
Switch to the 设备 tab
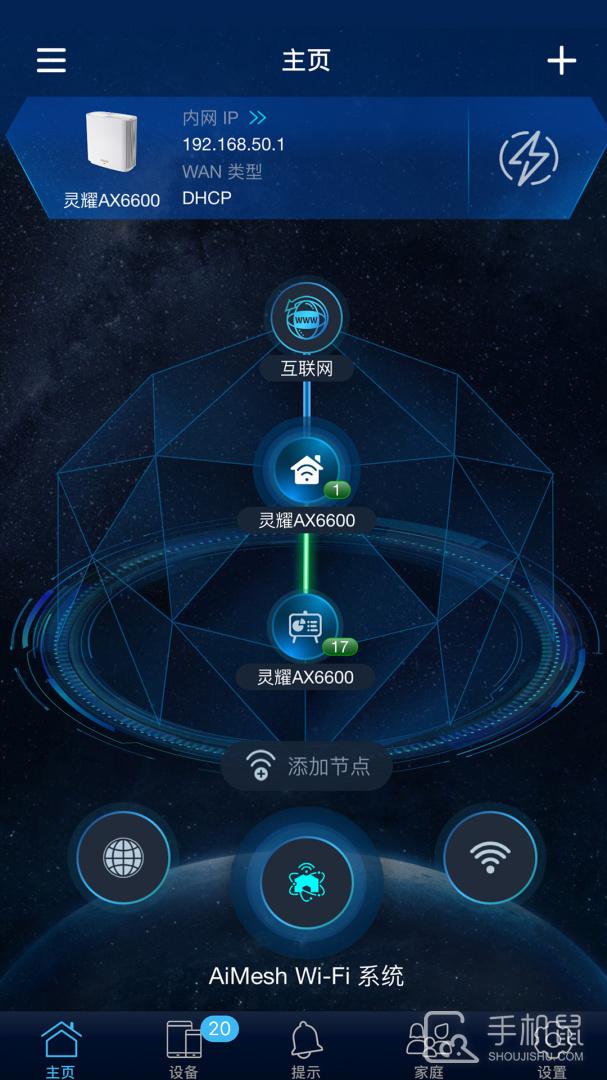[184, 1049]
